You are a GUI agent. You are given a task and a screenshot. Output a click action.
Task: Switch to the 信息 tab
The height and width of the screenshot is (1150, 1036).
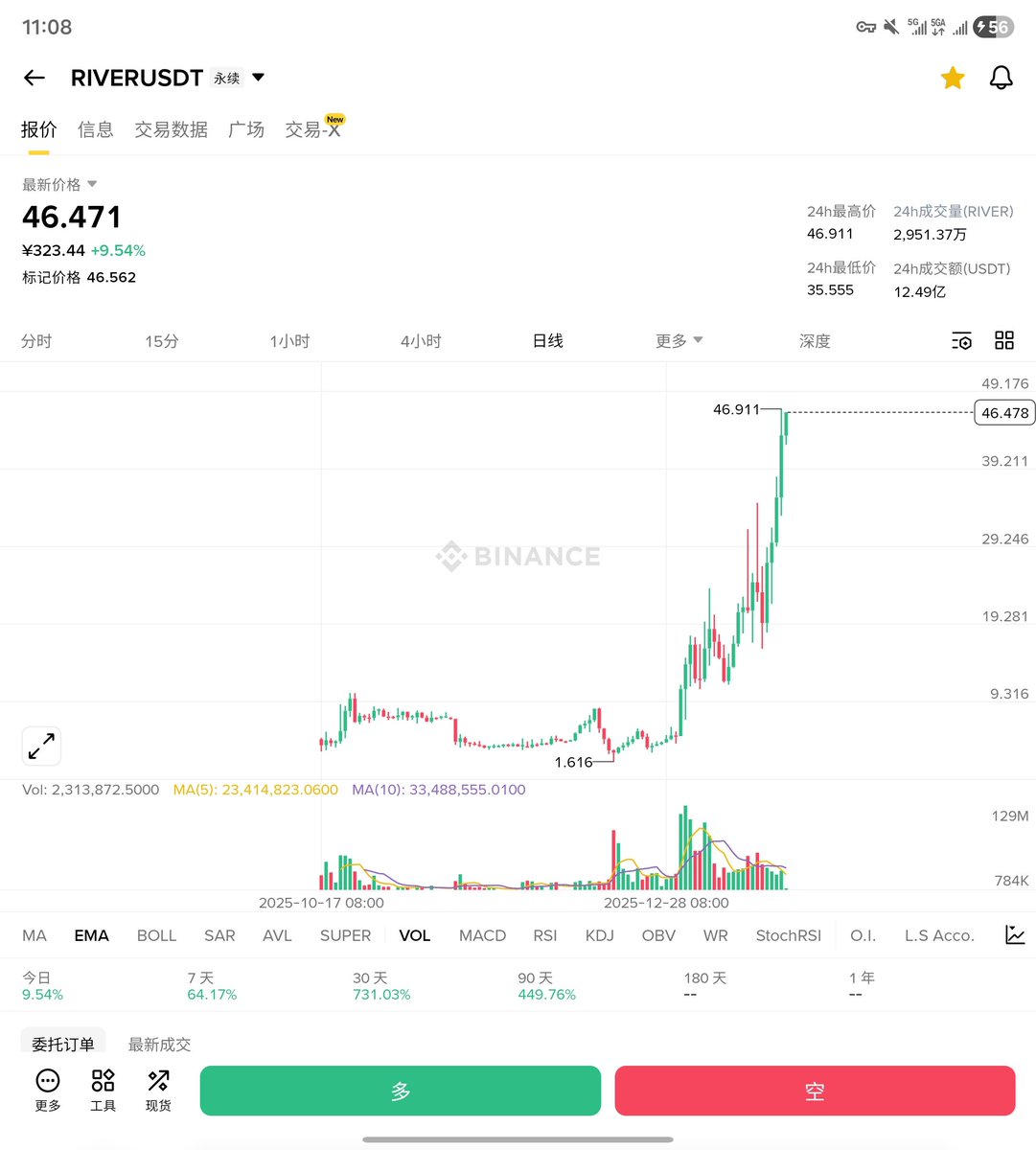(96, 129)
